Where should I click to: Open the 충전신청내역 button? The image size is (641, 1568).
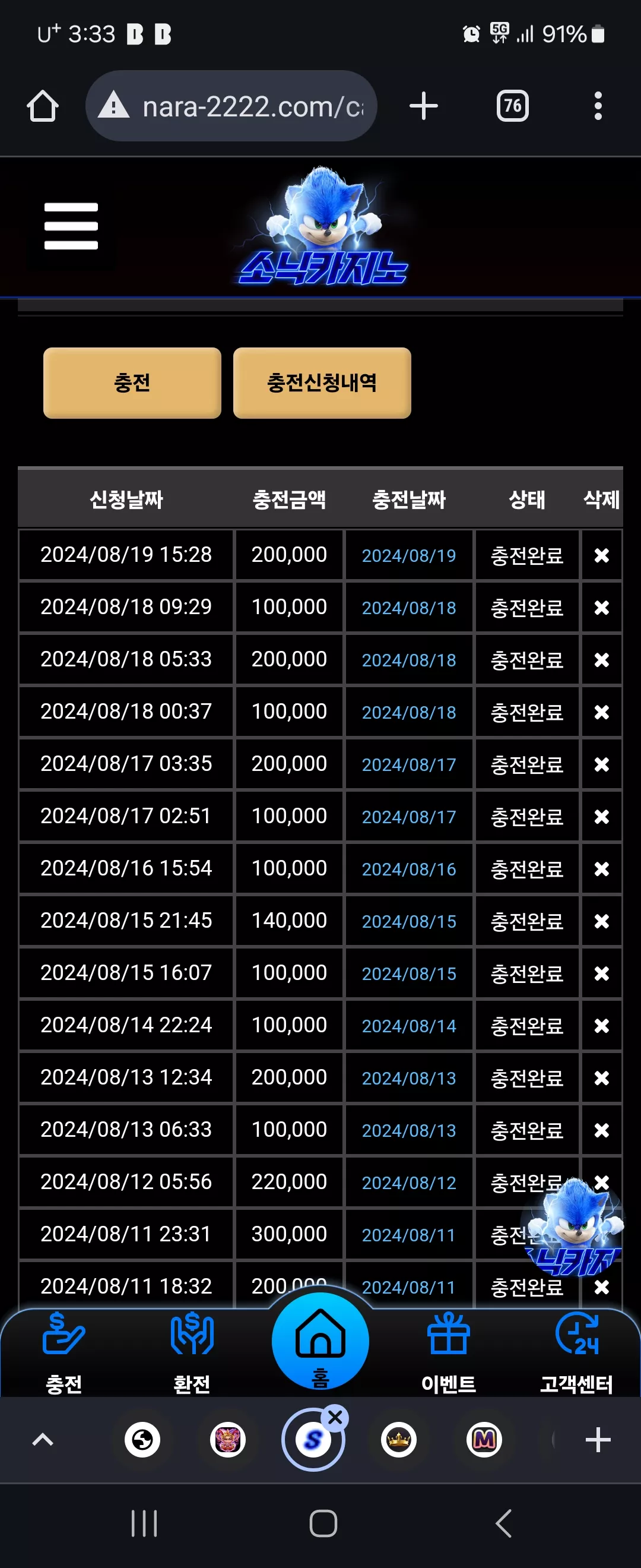(x=322, y=383)
